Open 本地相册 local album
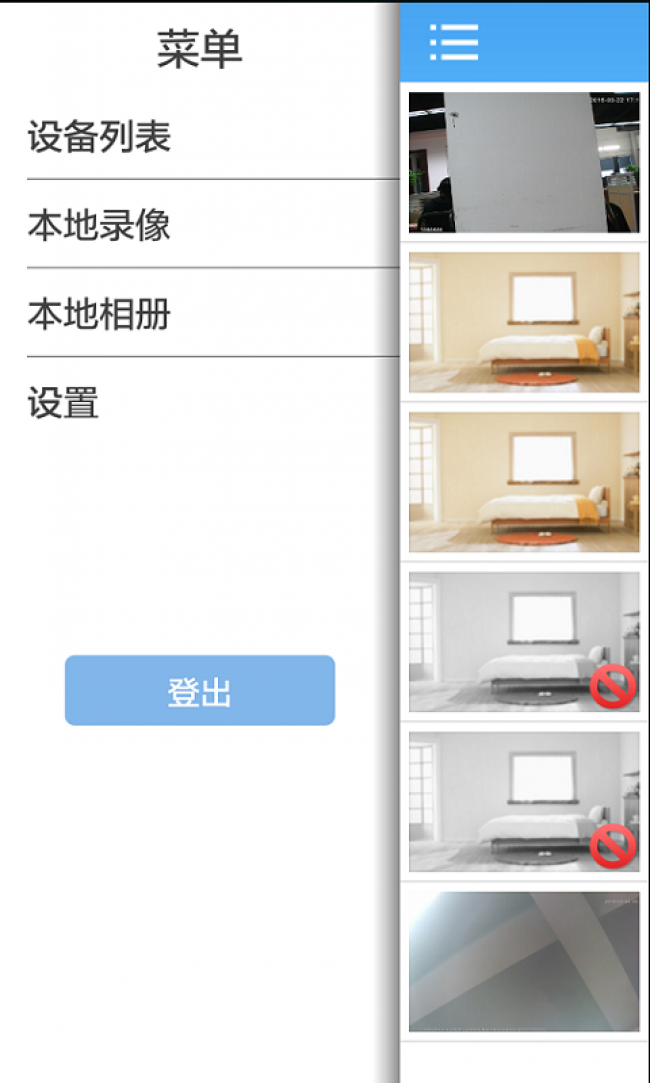The height and width of the screenshot is (1083, 650). [99, 314]
